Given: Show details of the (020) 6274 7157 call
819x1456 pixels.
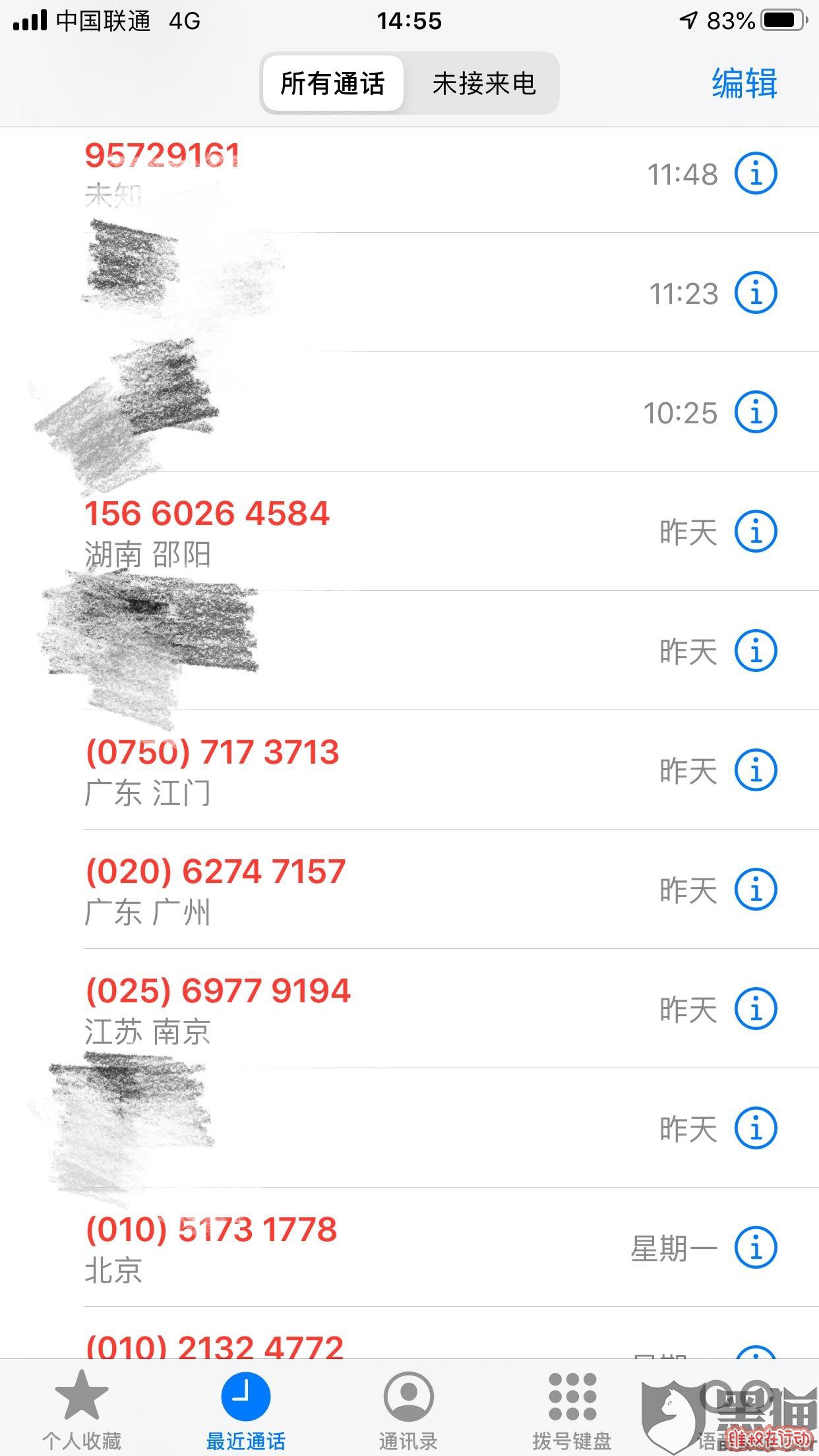Looking at the screenshot, I should [756, 890].
